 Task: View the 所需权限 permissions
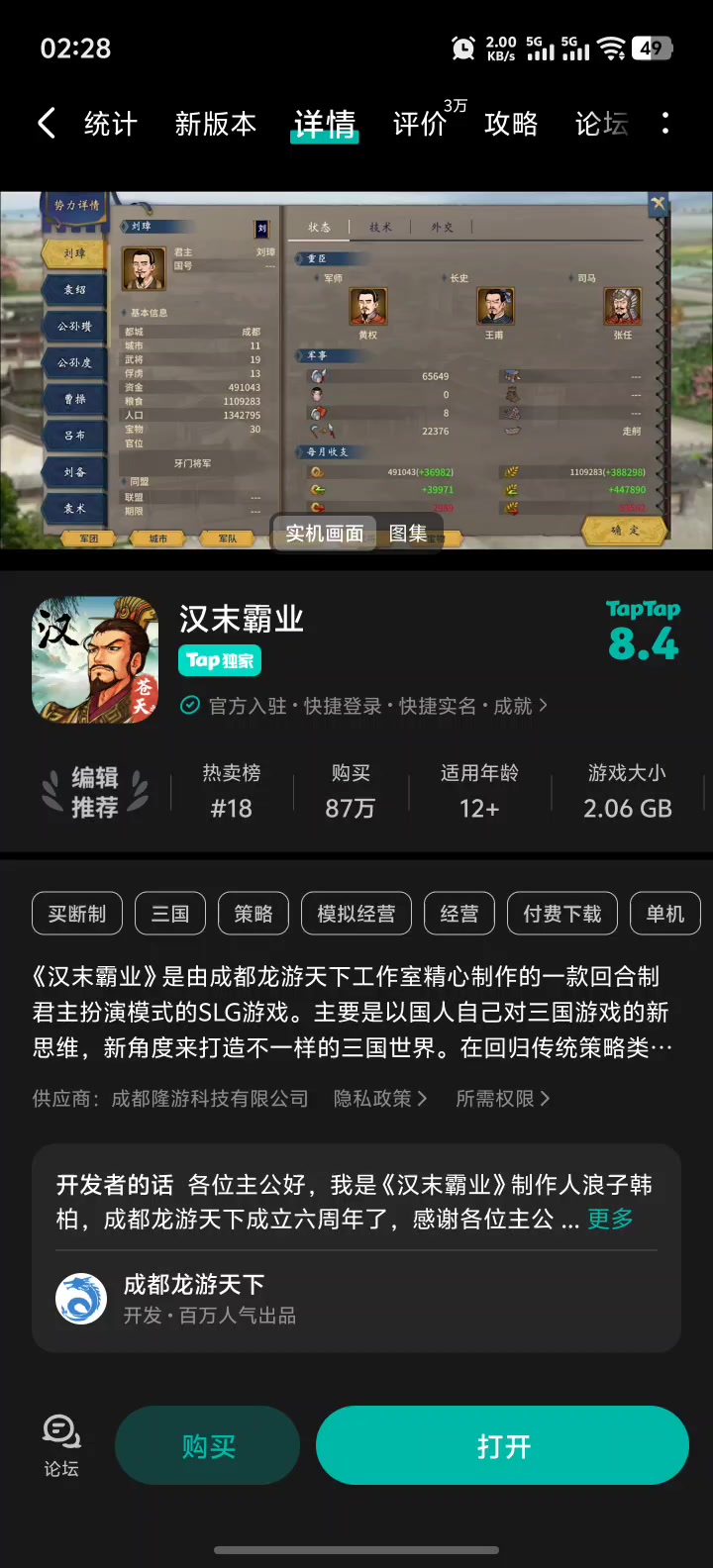[x=502, y=1099]
